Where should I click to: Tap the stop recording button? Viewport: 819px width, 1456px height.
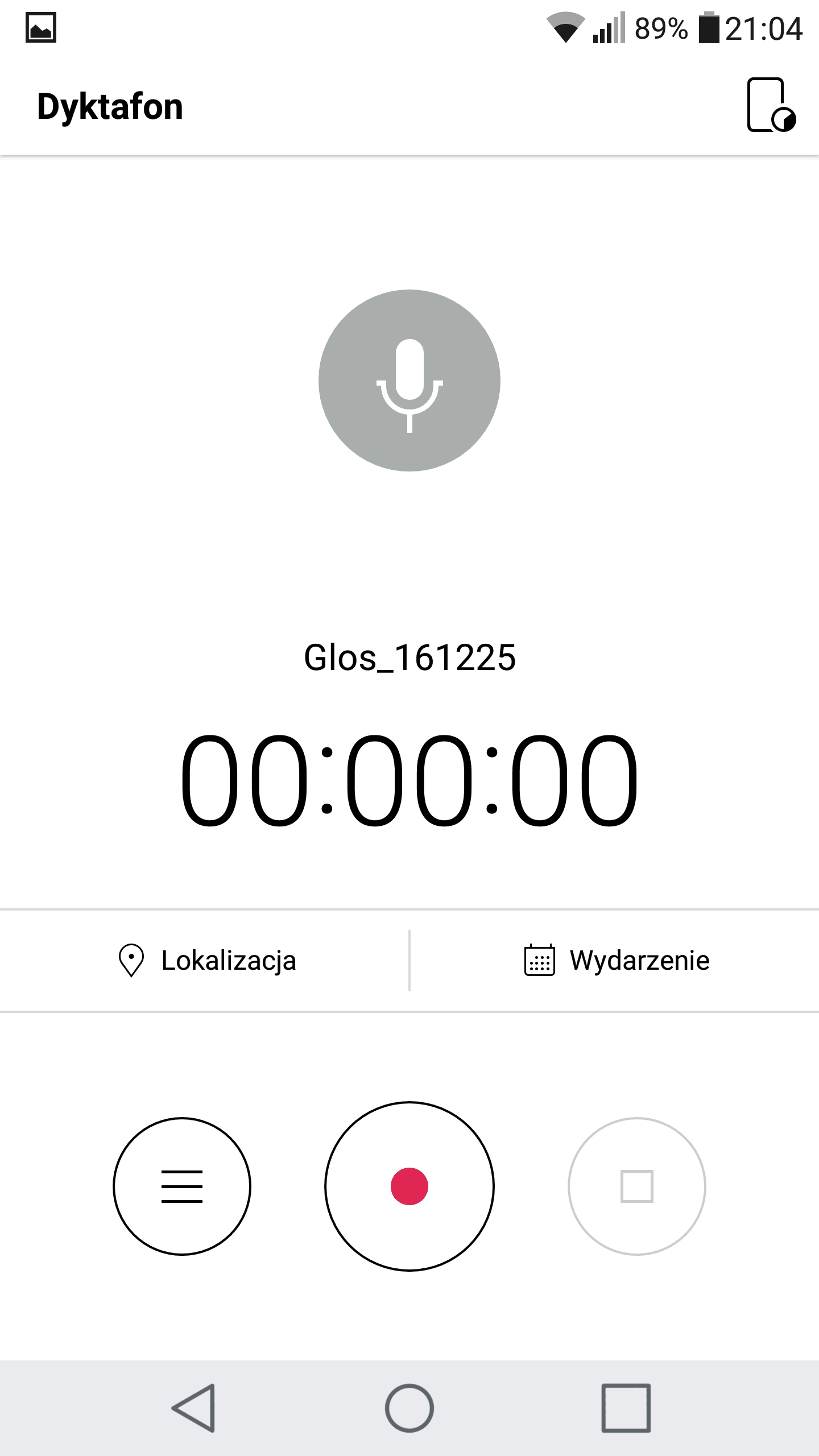pyautogui.click(x=637, y=1186)
